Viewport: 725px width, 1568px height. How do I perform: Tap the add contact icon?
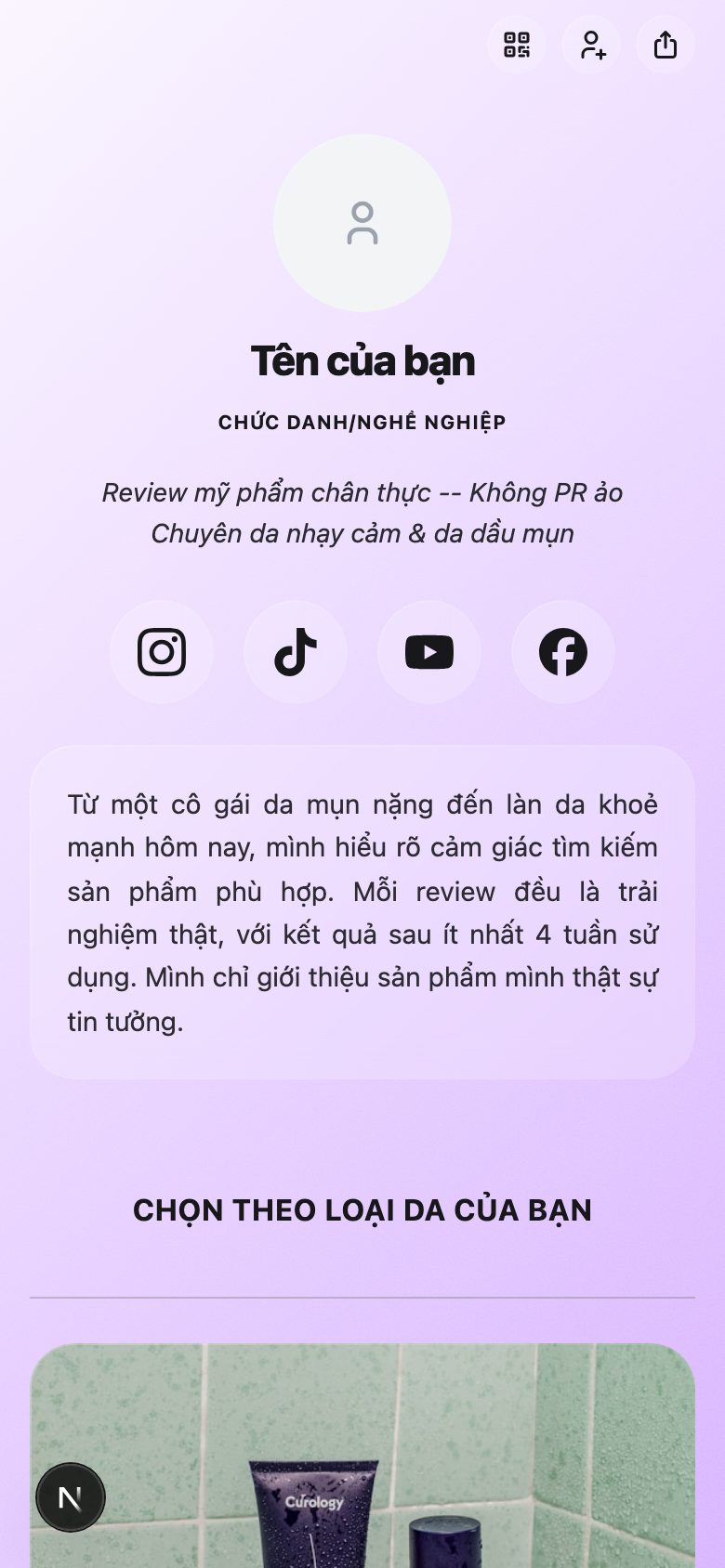tap(591, 45)
